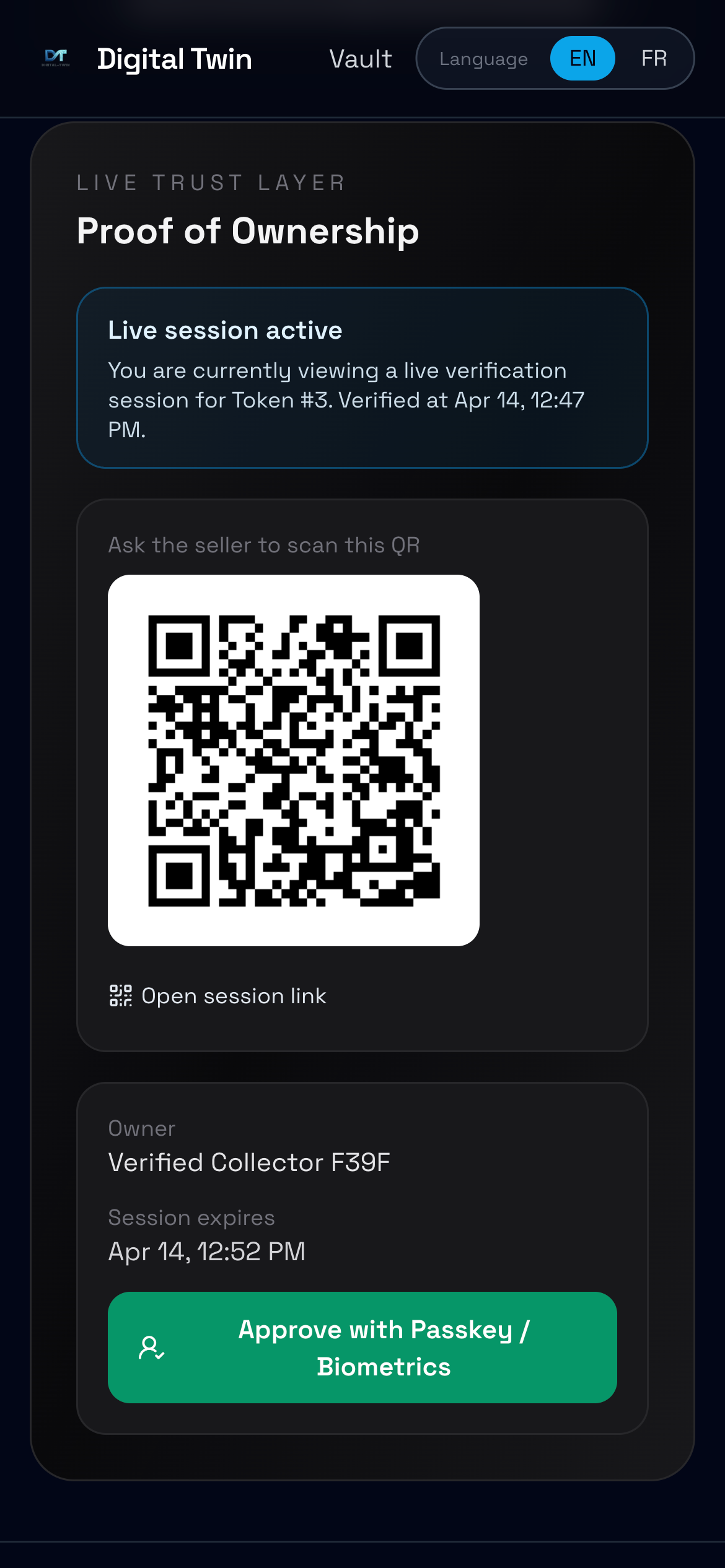Keep language set to EN
Viewport: 725px width, 1568px height.
[582, 58]
